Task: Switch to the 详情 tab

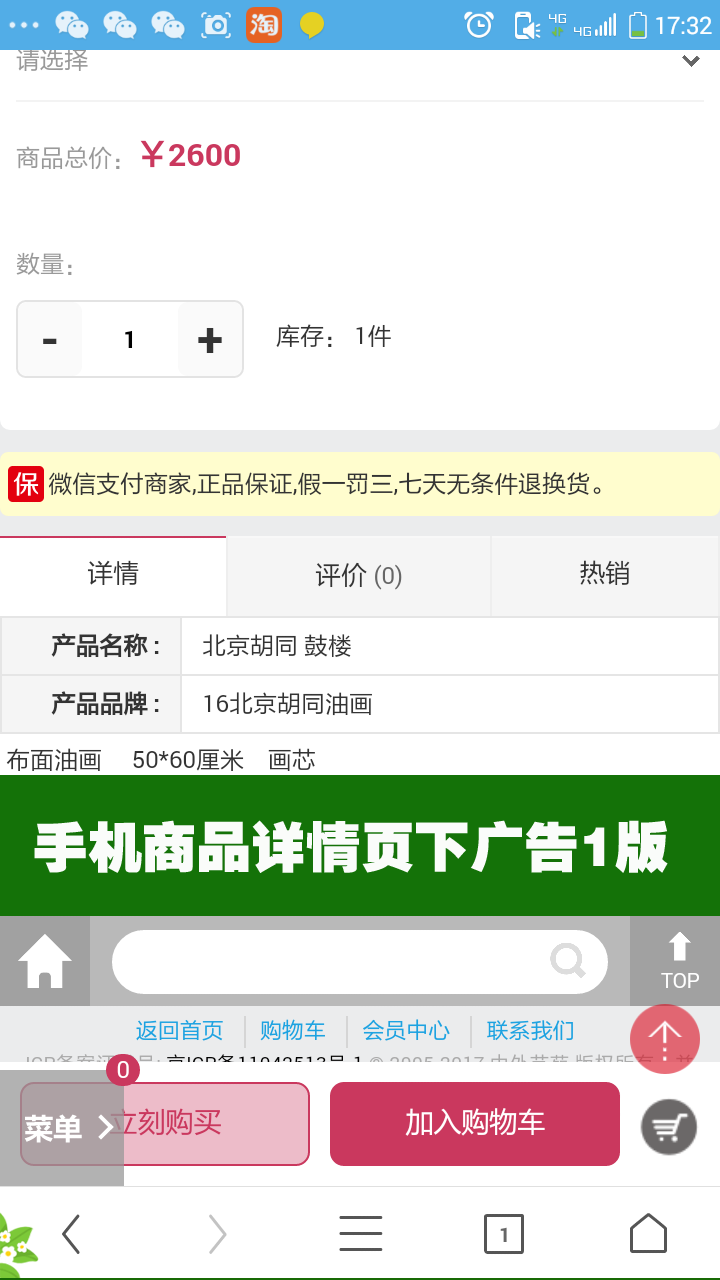Action: click(113, 575)
